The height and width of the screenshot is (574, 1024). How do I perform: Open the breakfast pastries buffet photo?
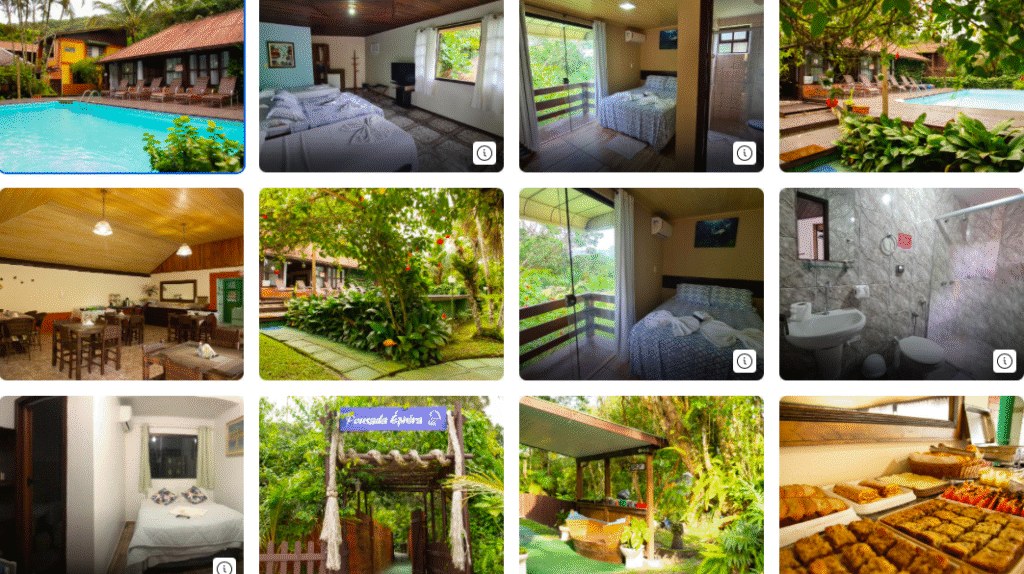pos(901,485)
